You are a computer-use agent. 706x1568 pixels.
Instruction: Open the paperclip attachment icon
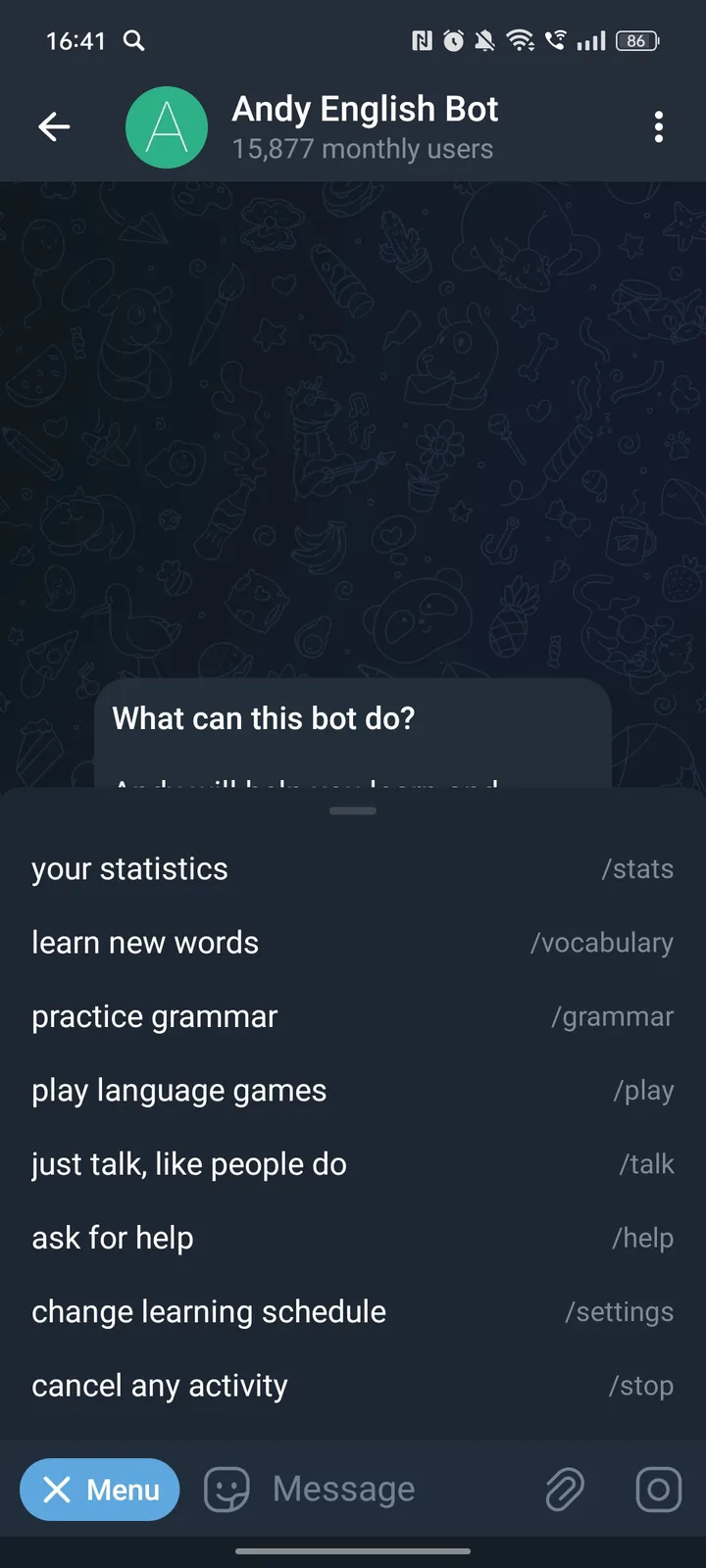[564, 1490]
